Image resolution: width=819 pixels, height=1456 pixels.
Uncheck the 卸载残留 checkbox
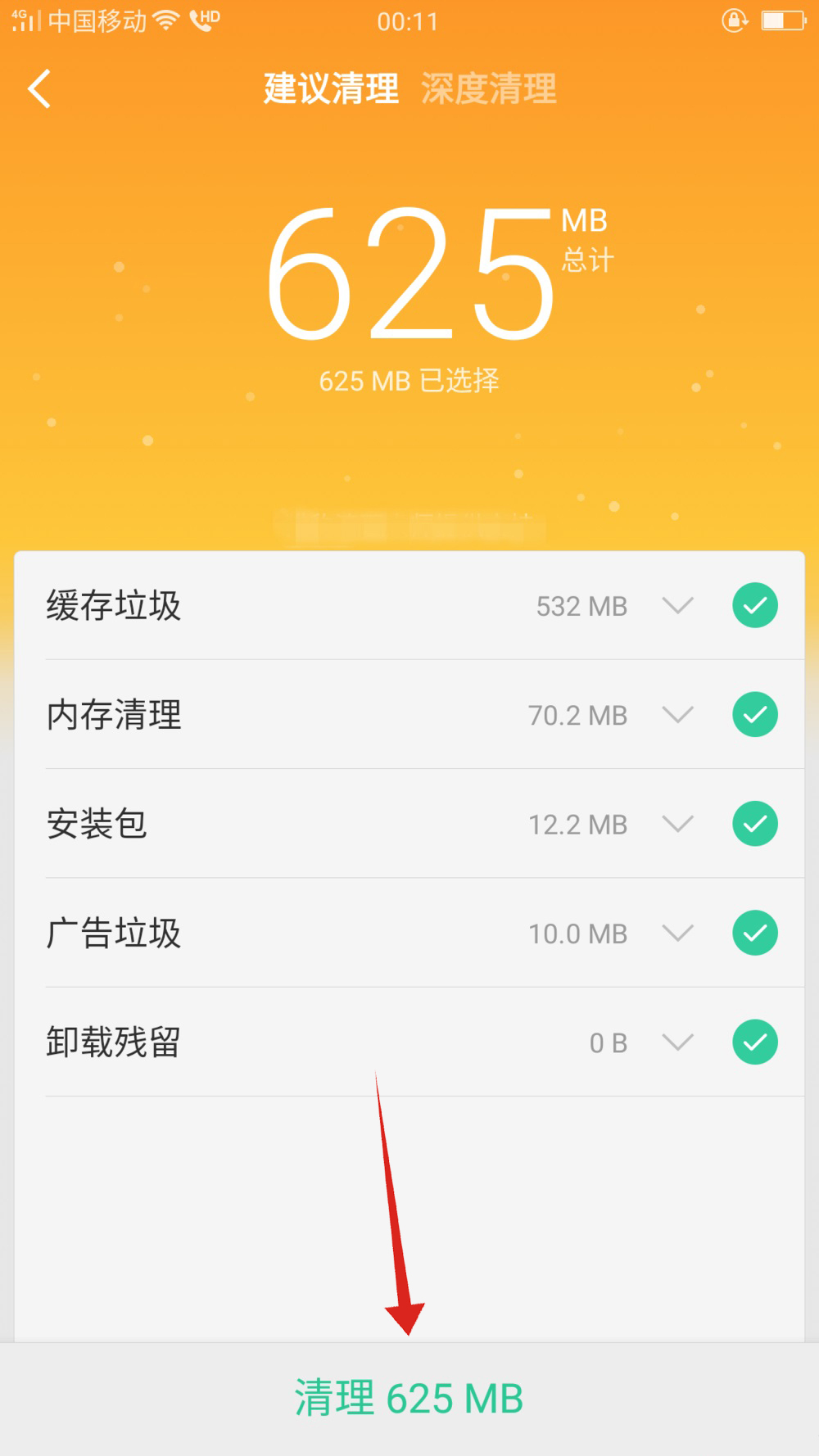pyautogui.click(x=754, y=1042)
